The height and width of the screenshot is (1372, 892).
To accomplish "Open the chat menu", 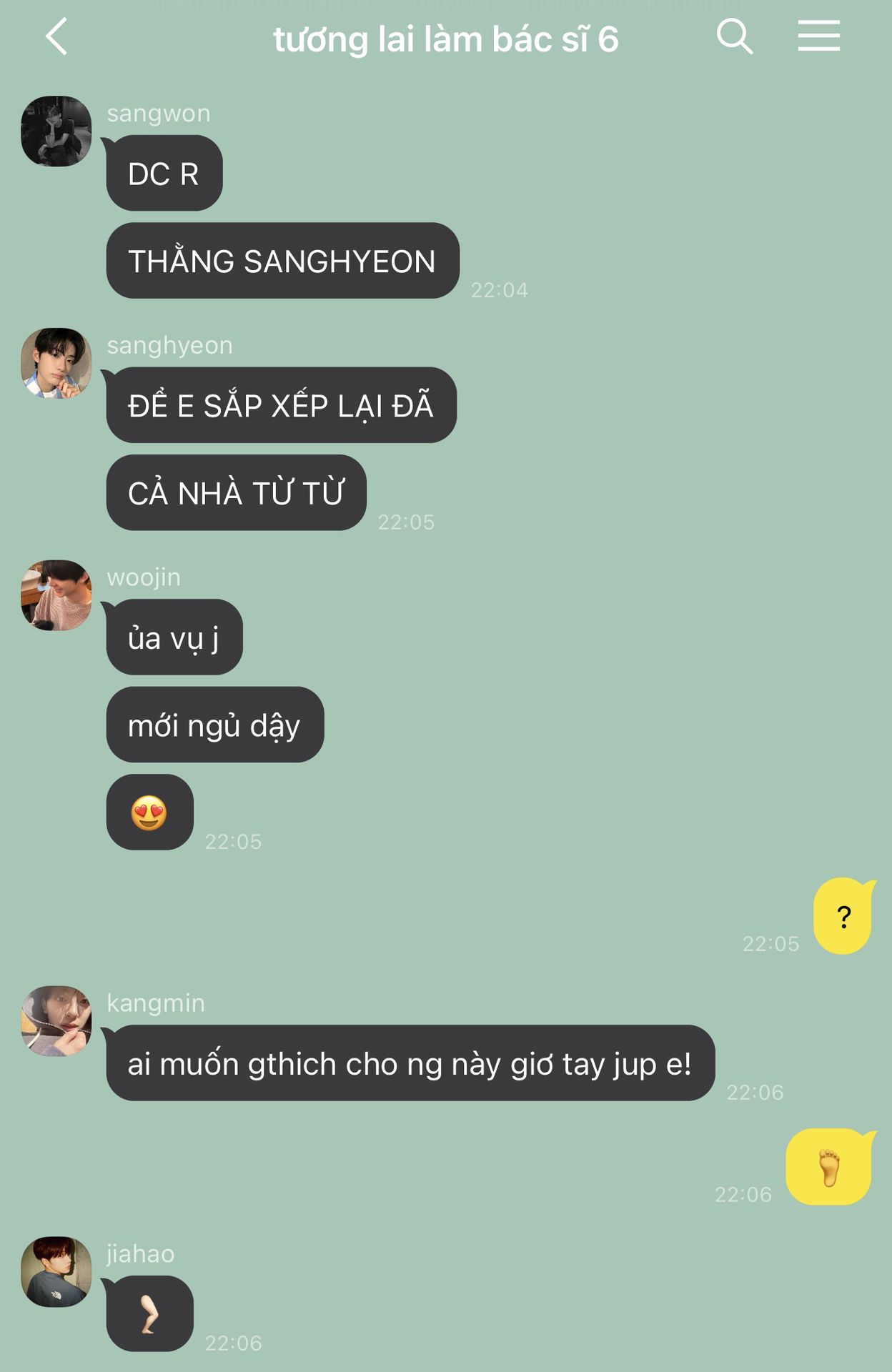I will click(818, 36).
